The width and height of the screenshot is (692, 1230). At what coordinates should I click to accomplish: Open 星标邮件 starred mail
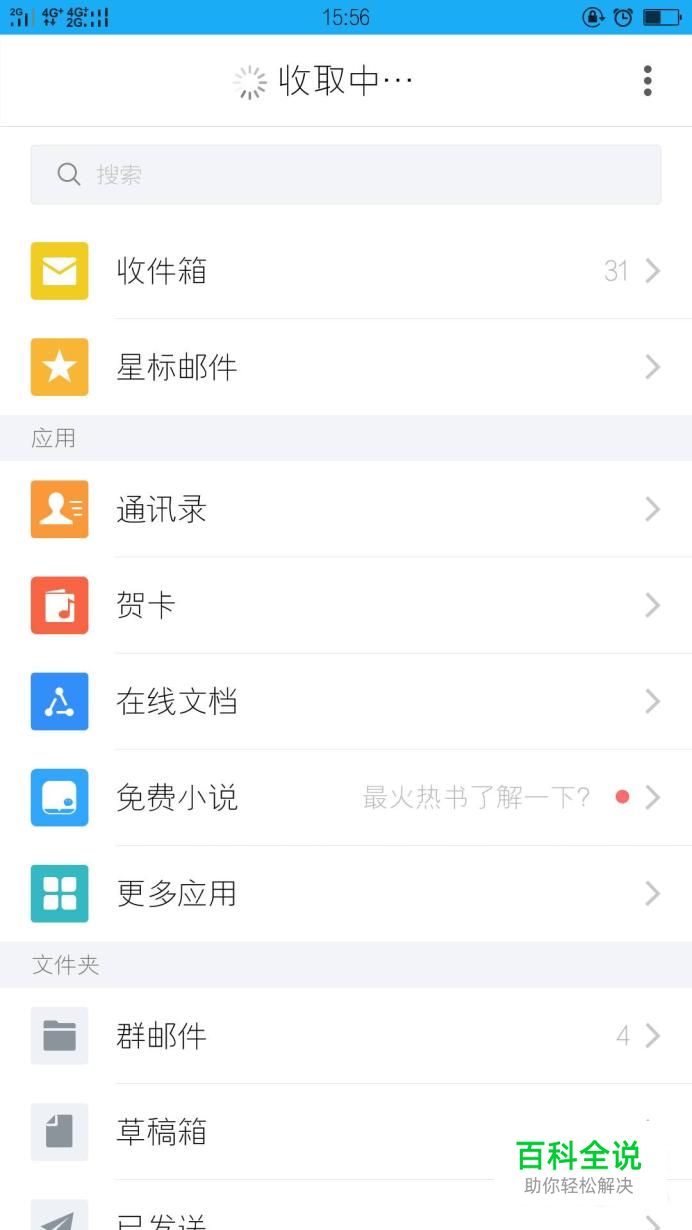click(x=346, y=367)
